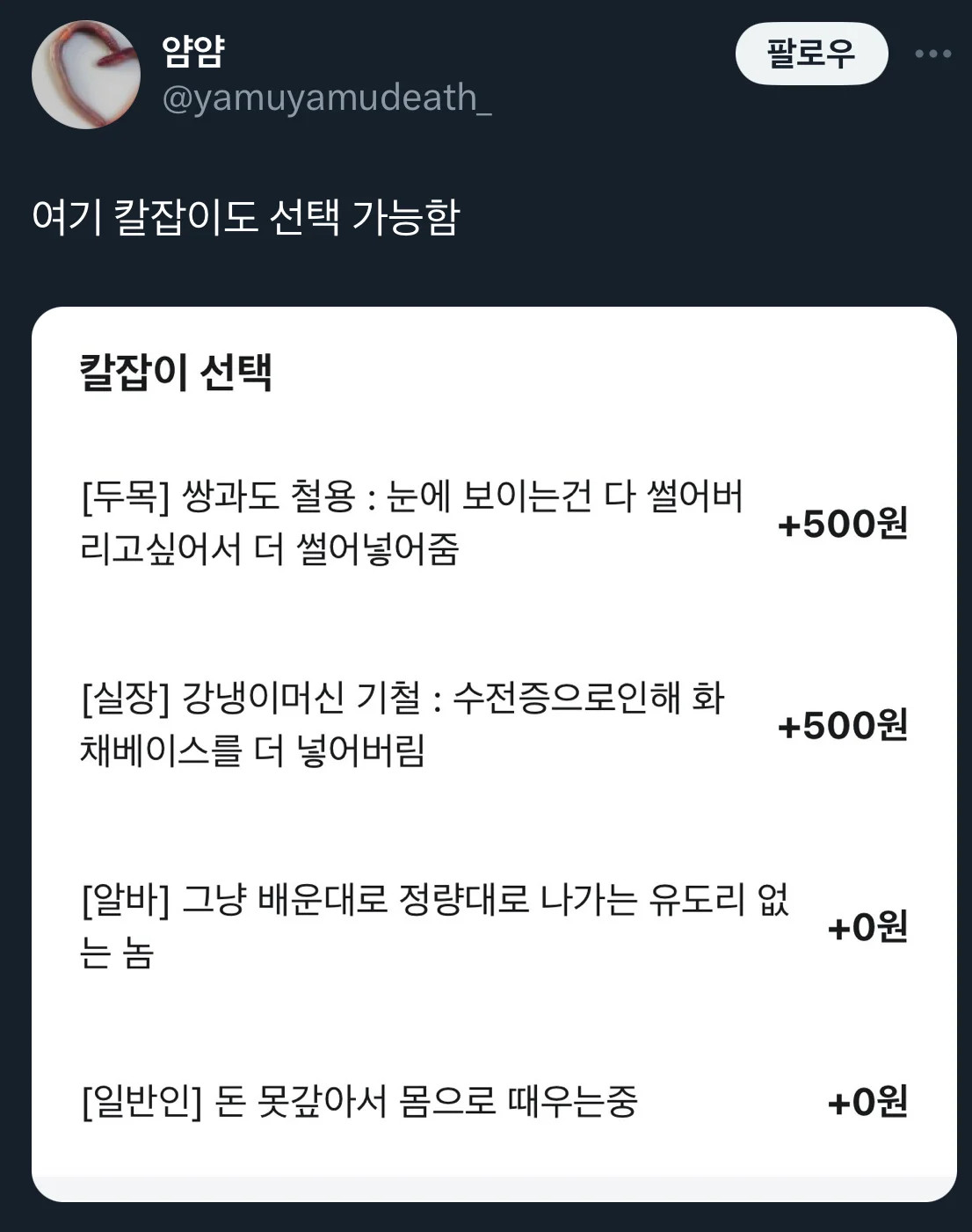Open the overflow menu on the tweet

[x=932, y=54]
